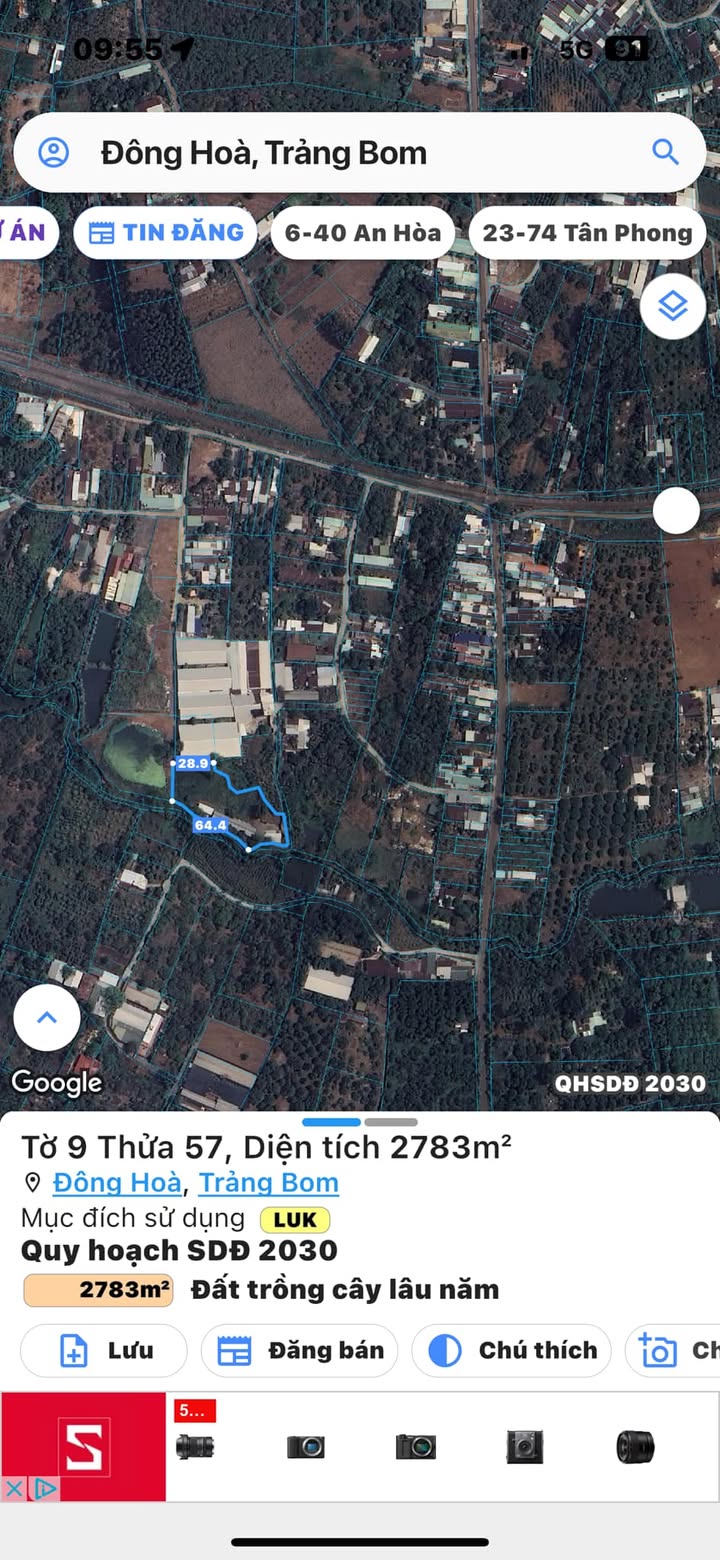Screen dimensions: 720x1560
Task: Select the TIN ĐĂNG chip
Action: point(166,233)
